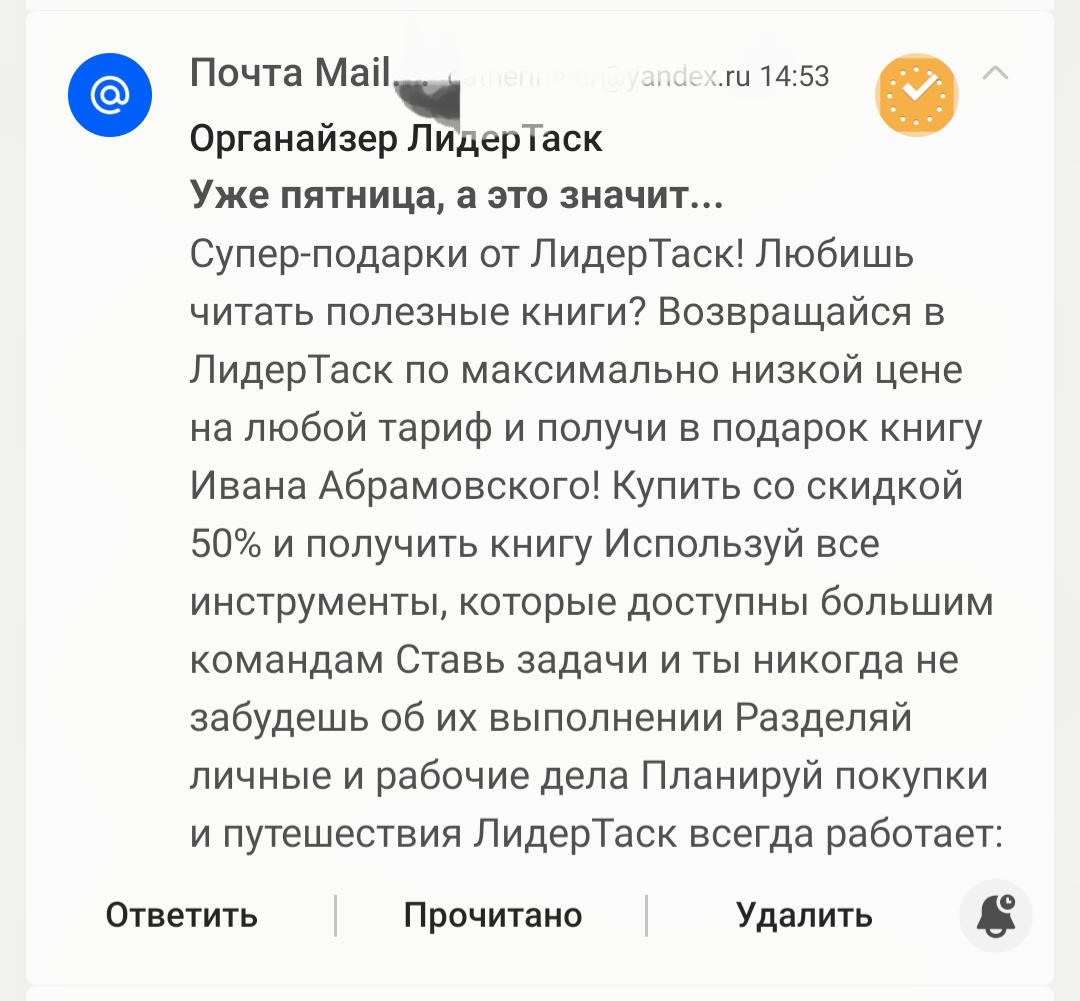Screen dimensions: 1080x1001
Task: Tap the Ответить button
Action: 182,915
